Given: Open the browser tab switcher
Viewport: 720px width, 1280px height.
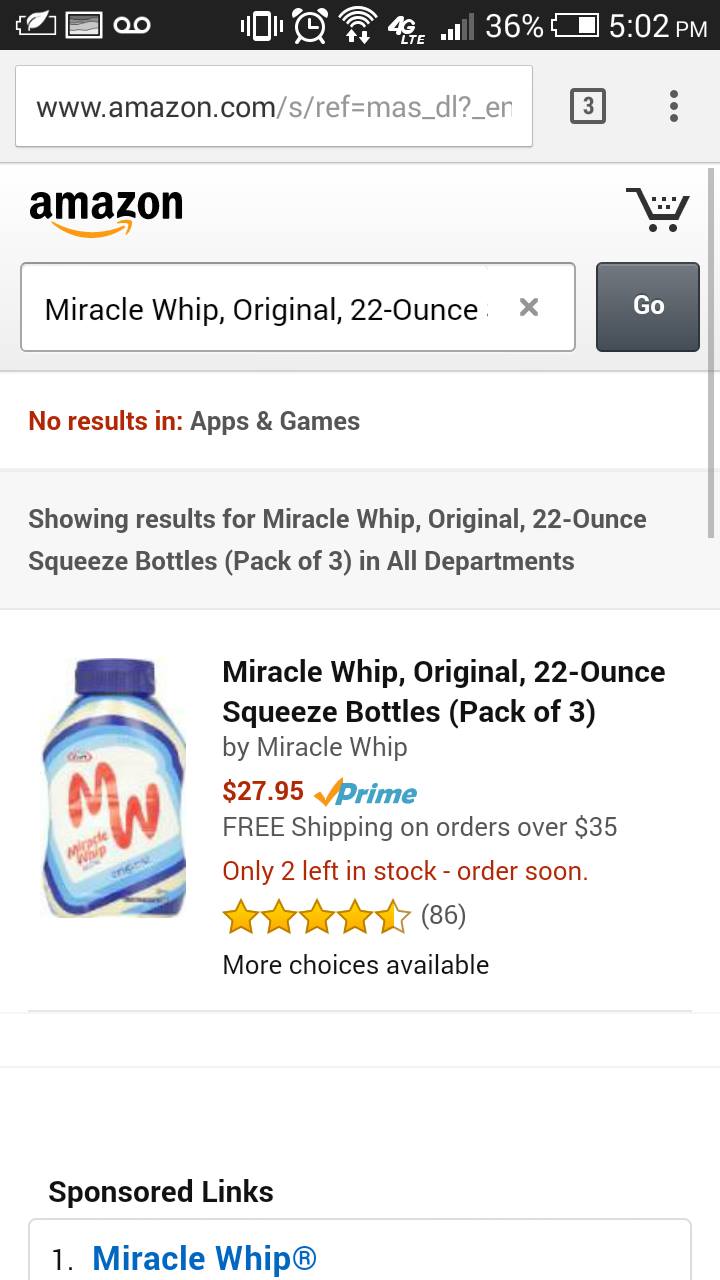Looking at the screenshot, I should (588, 106).
